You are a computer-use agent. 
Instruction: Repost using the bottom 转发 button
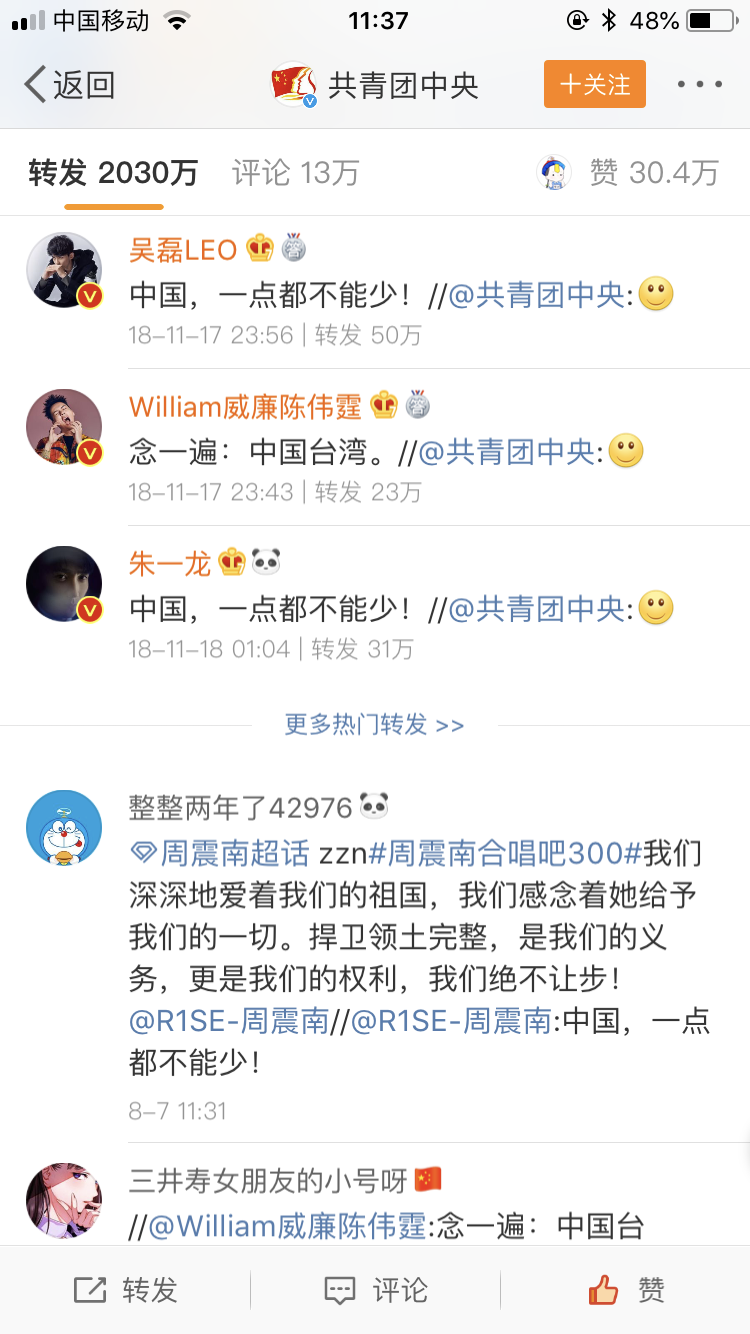click(126, 1290)
